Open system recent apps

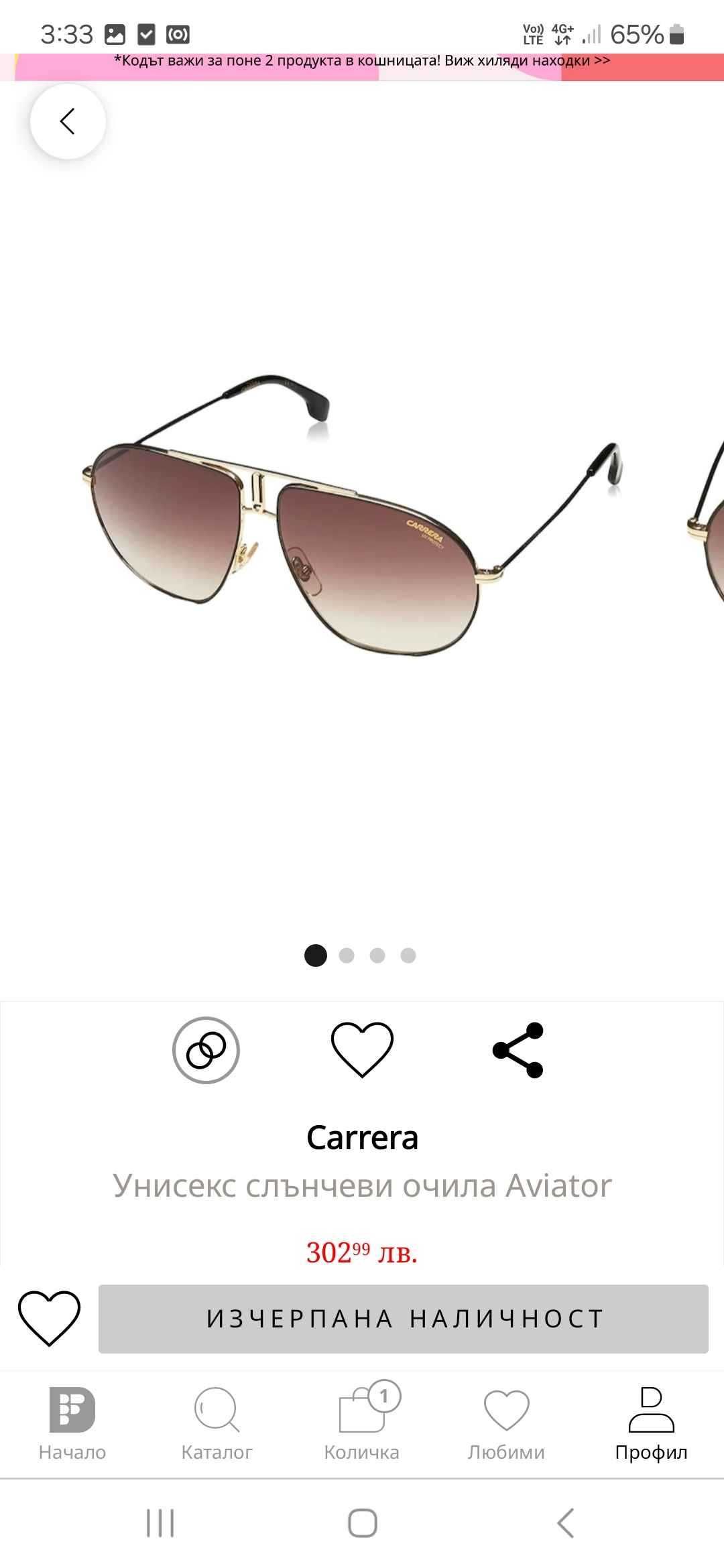click(x=160, y=1523)
